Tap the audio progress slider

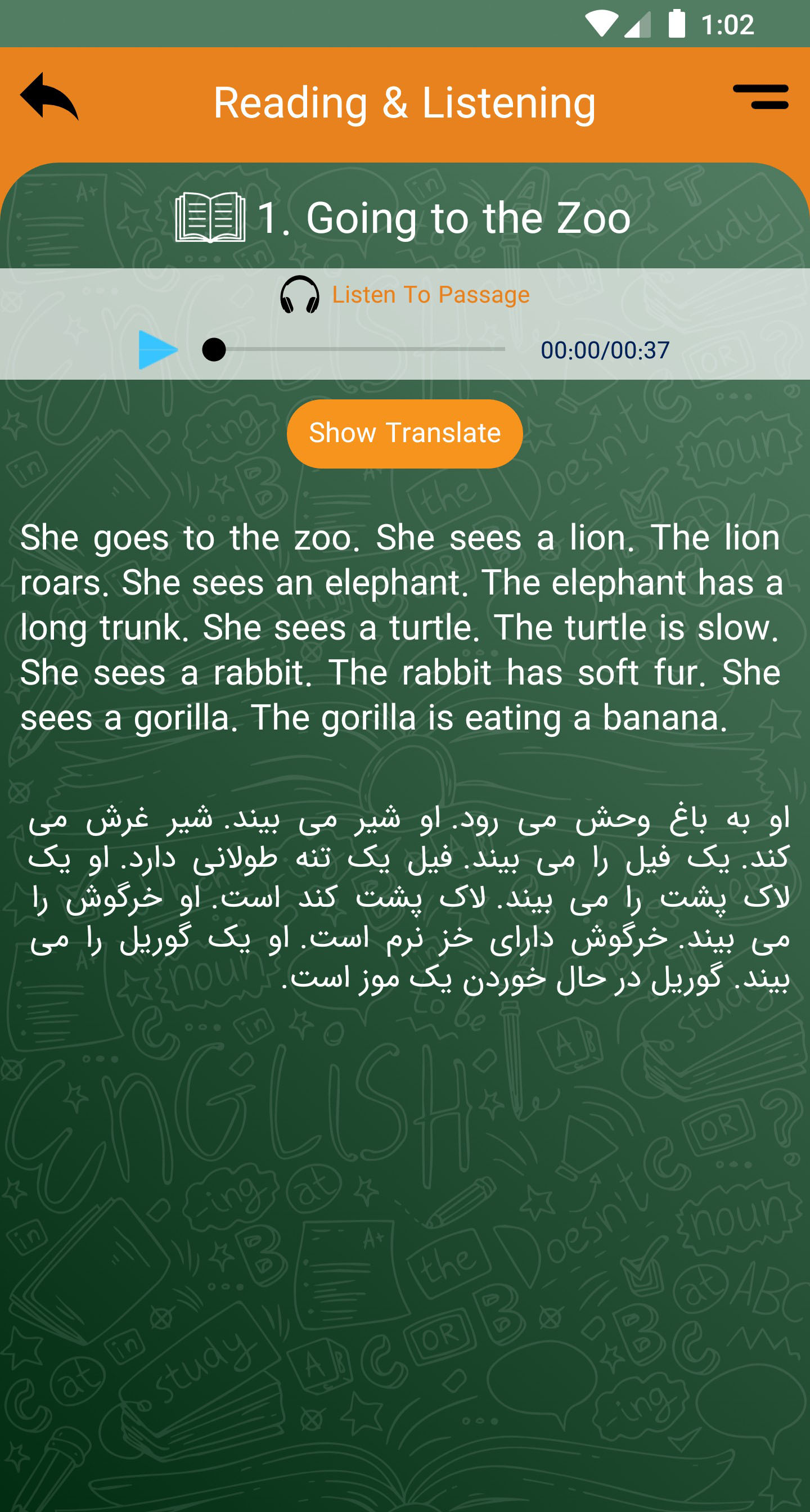click(x=353, y=349)
